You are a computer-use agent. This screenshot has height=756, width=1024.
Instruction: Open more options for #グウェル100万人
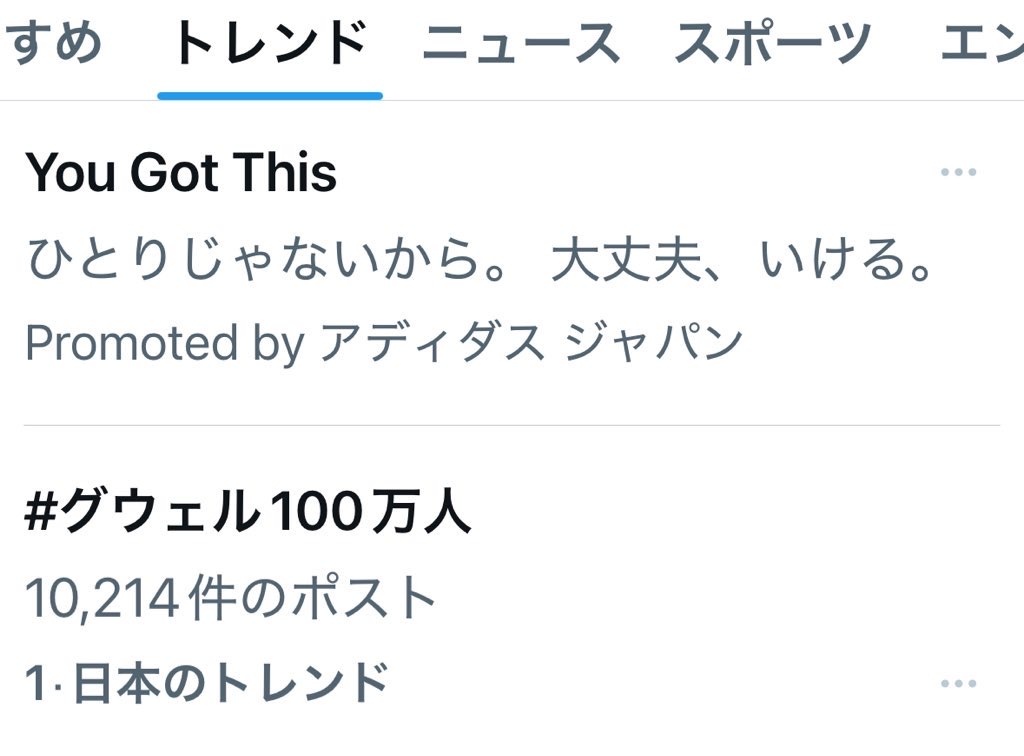click(x=958, y=684)
